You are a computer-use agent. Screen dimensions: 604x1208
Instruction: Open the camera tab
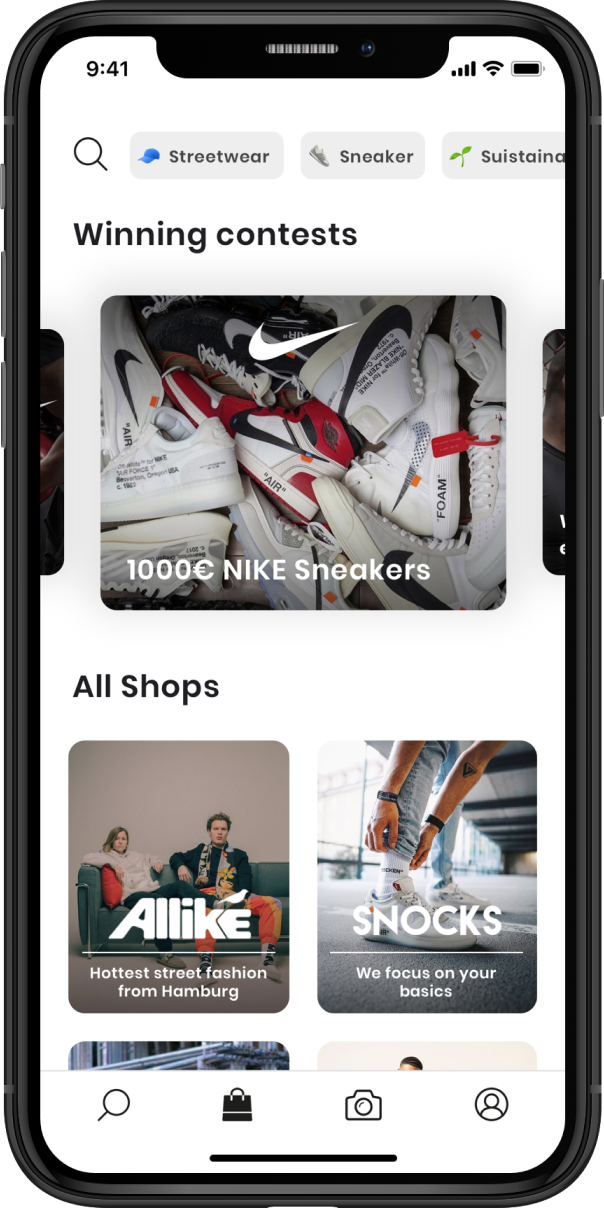pyautogui.click(x=363, y=1105)
